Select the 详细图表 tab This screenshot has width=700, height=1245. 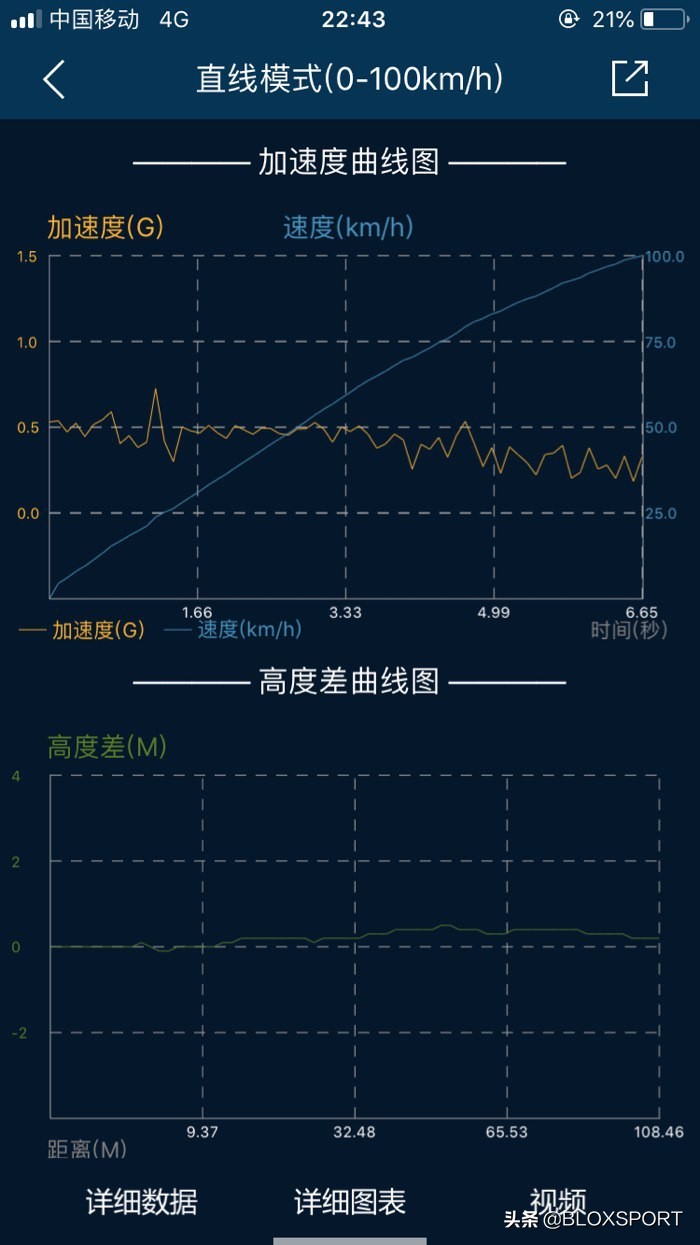[x=350, y=1201]
